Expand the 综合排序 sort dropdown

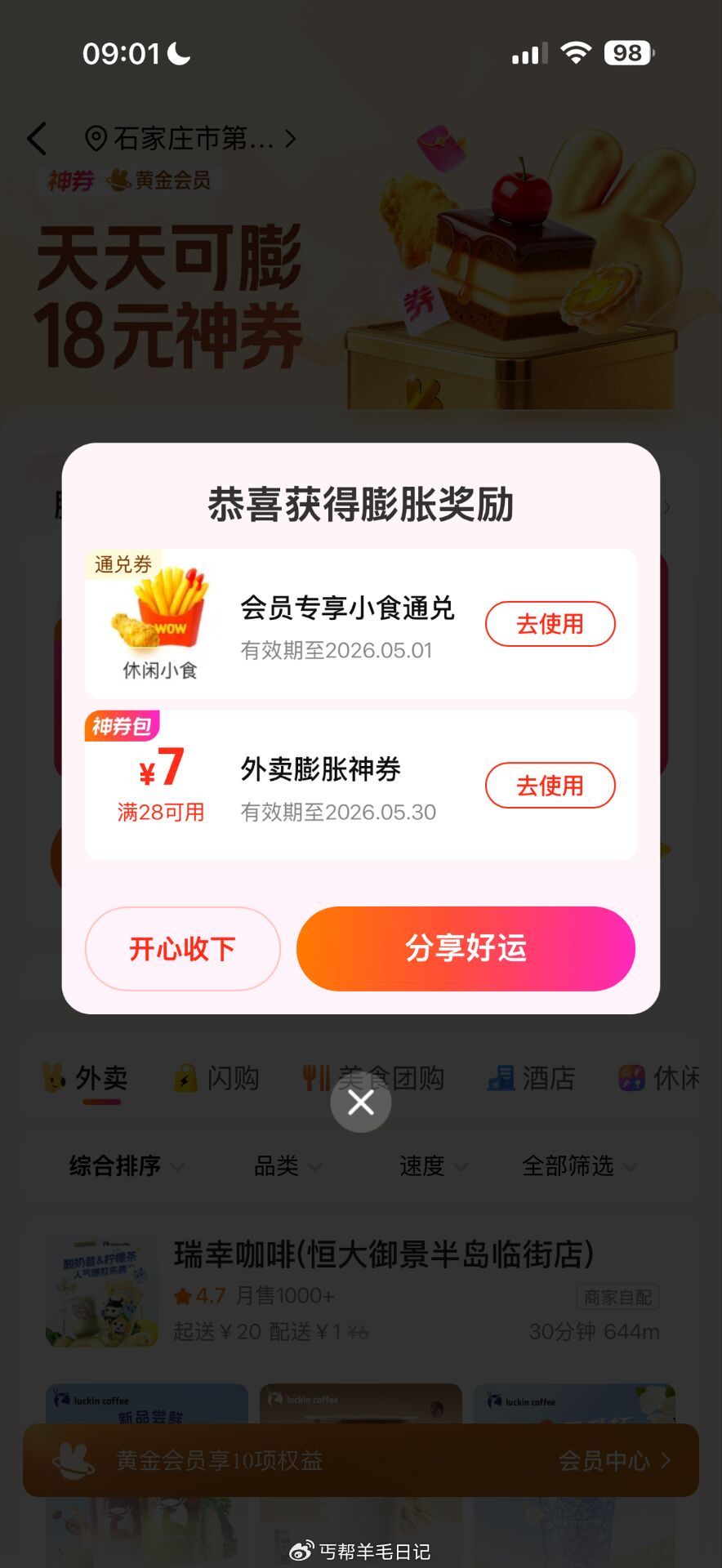[125, 1166]
